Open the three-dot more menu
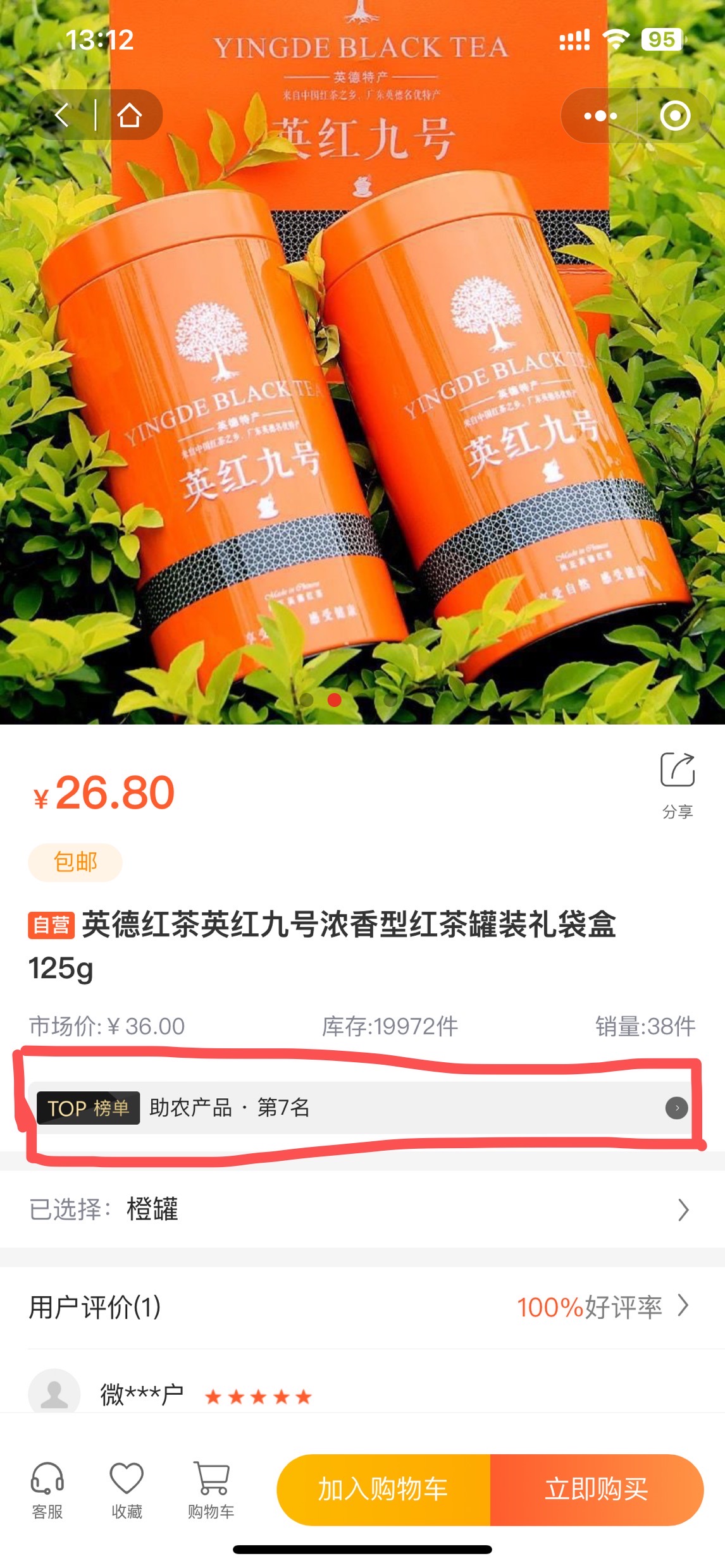 tap(600, 116)
